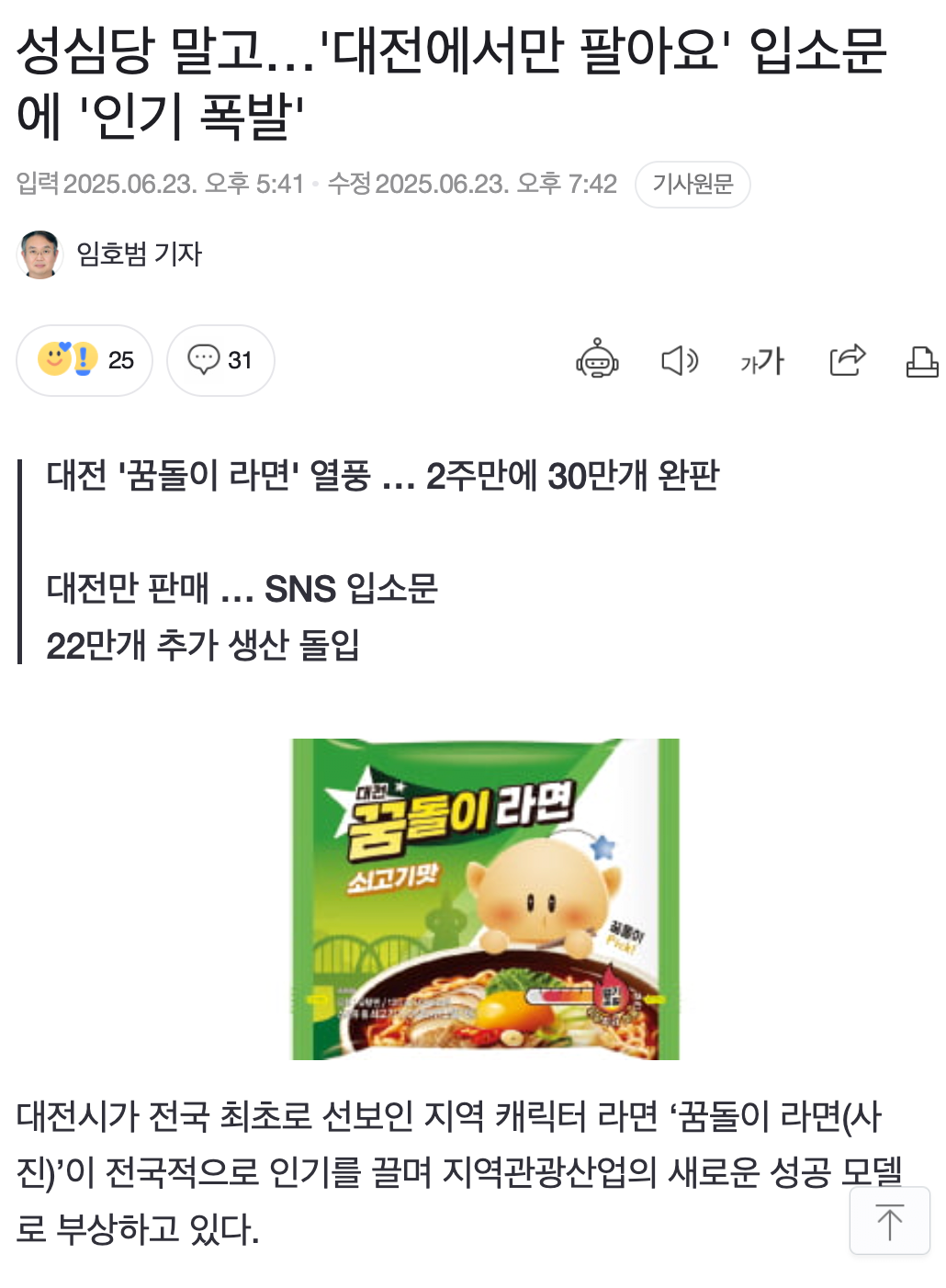Open reporter 임호범 기자's profile
Viewport: 946px width, 1288px height.
138,254
